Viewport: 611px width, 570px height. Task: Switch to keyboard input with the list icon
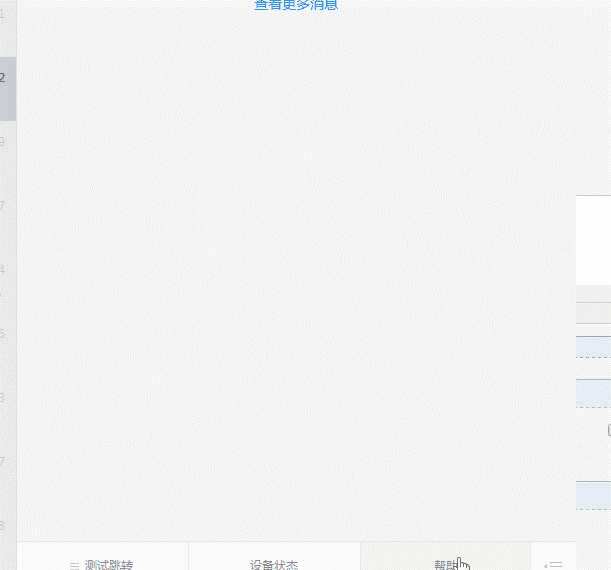(x=553, y=564)
